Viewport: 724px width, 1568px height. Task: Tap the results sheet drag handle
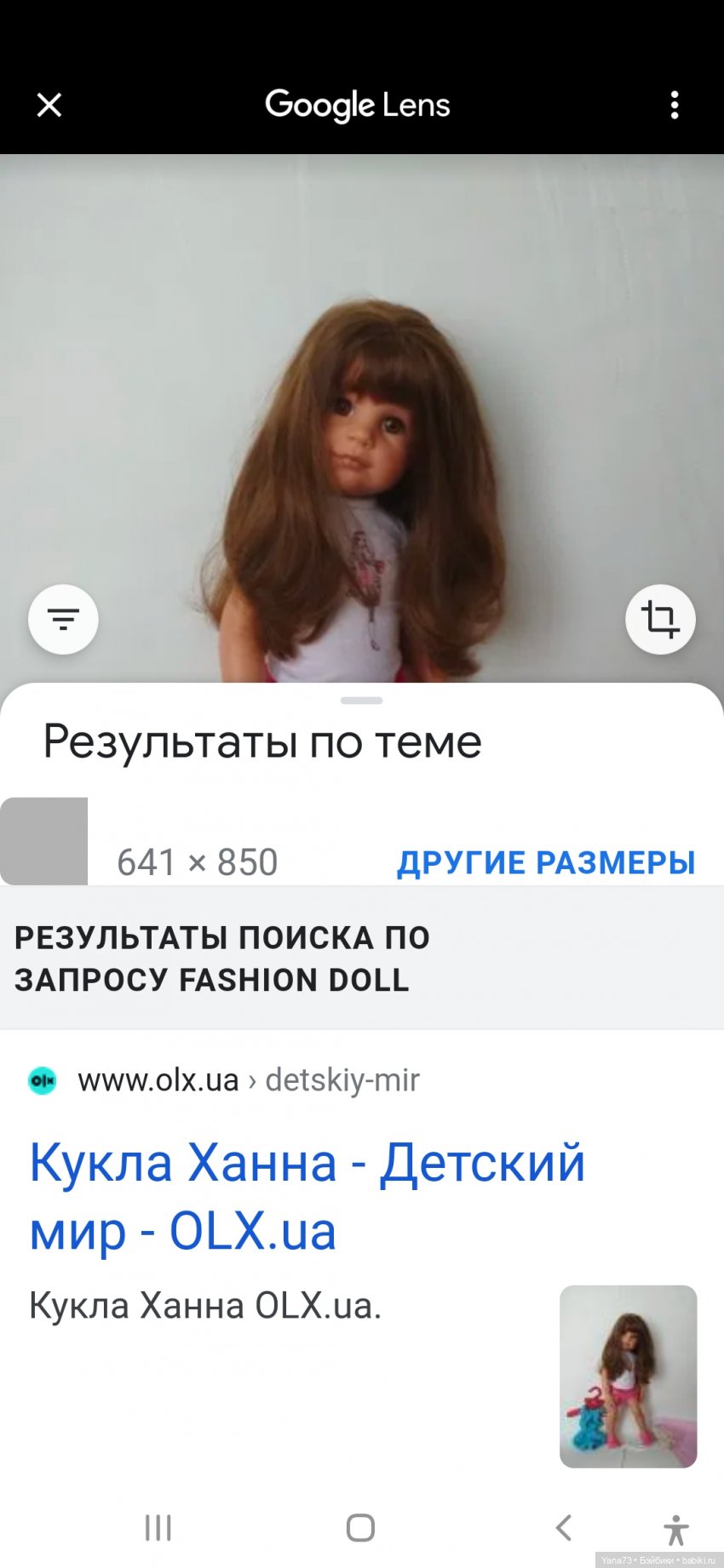(362, 701)
